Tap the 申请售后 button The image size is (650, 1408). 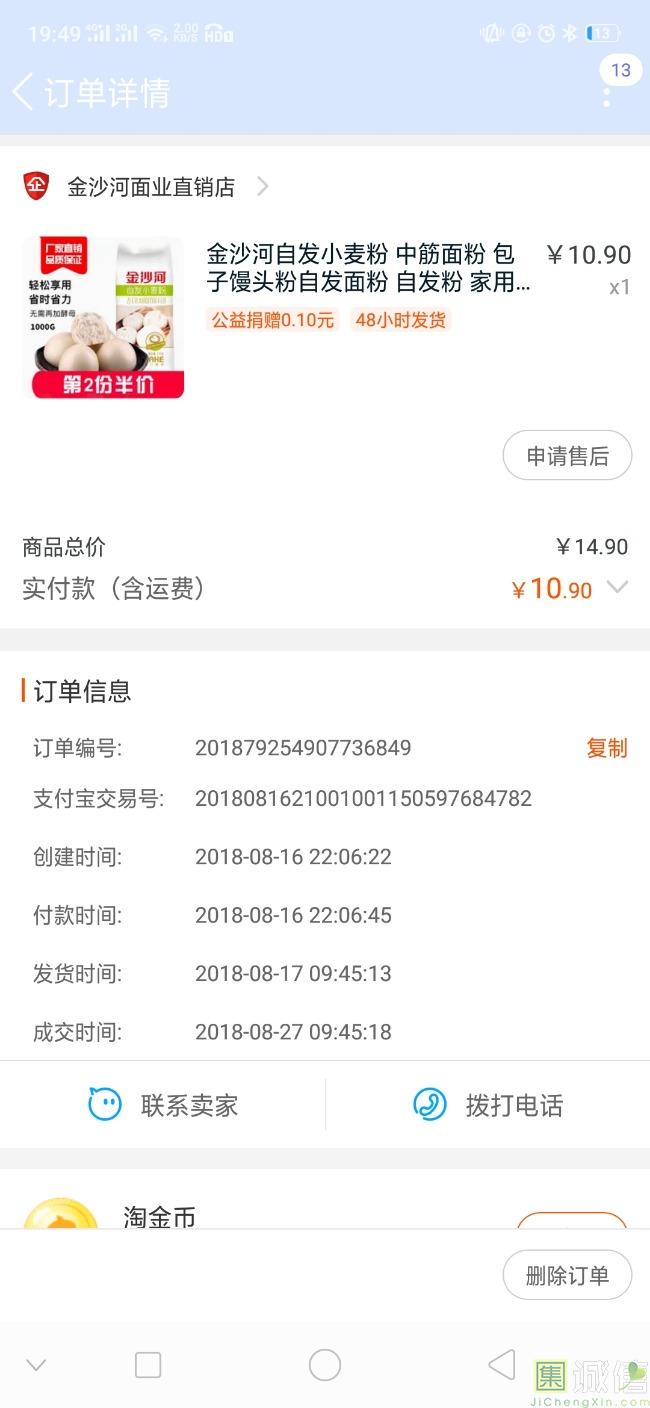(x=567, y=456)
